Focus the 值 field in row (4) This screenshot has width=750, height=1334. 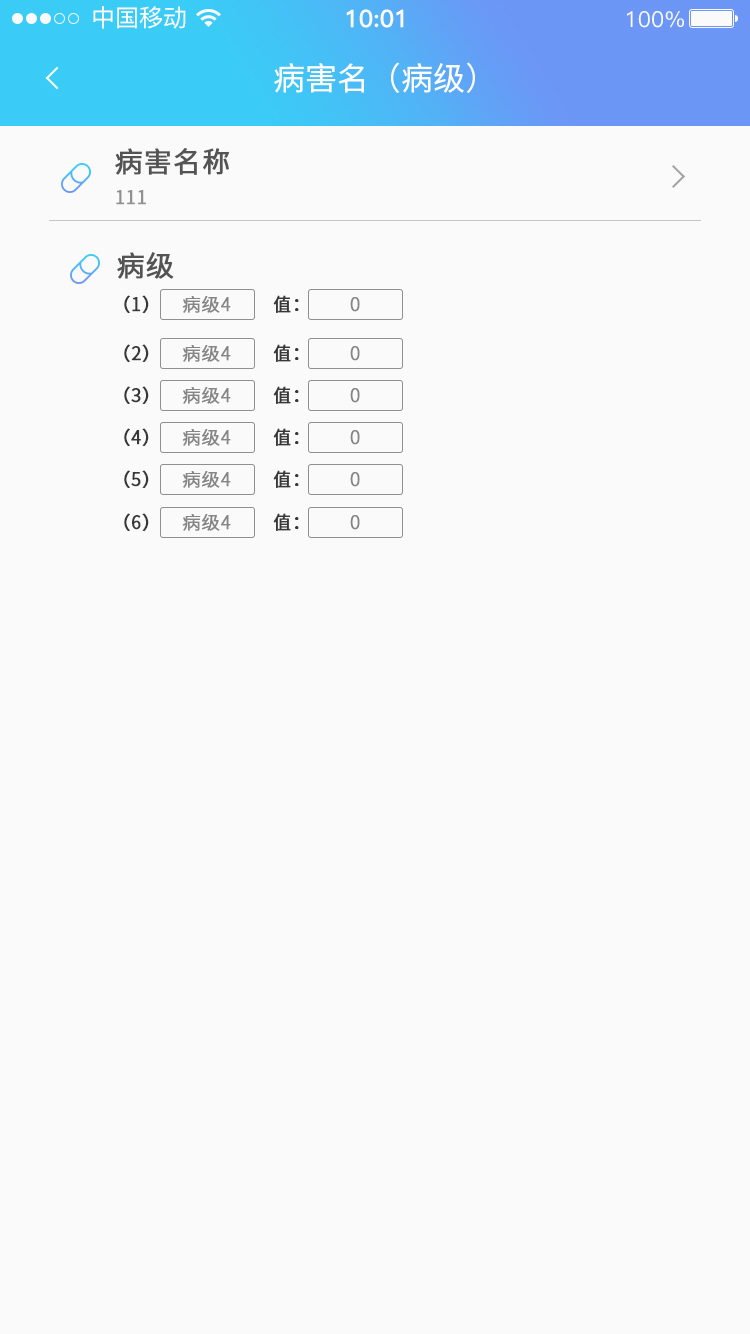tap(355, 438)
